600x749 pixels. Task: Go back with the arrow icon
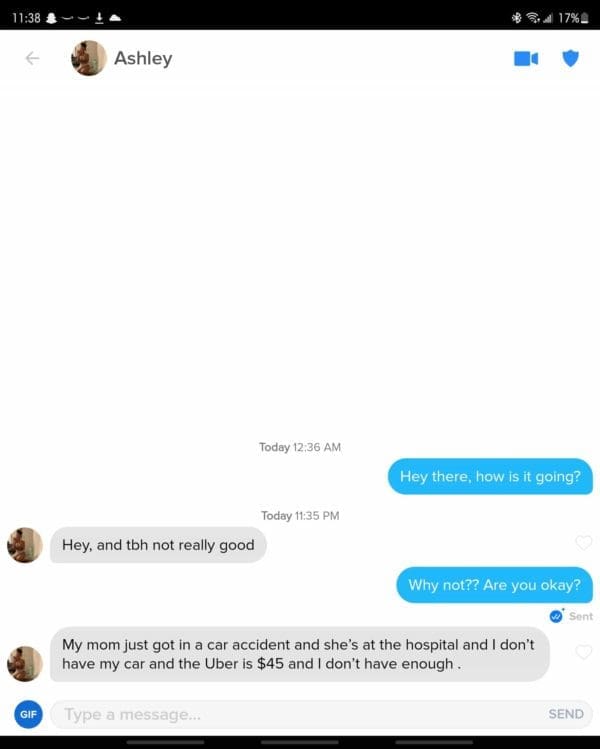pyautogui.click(x=32, y=58)
